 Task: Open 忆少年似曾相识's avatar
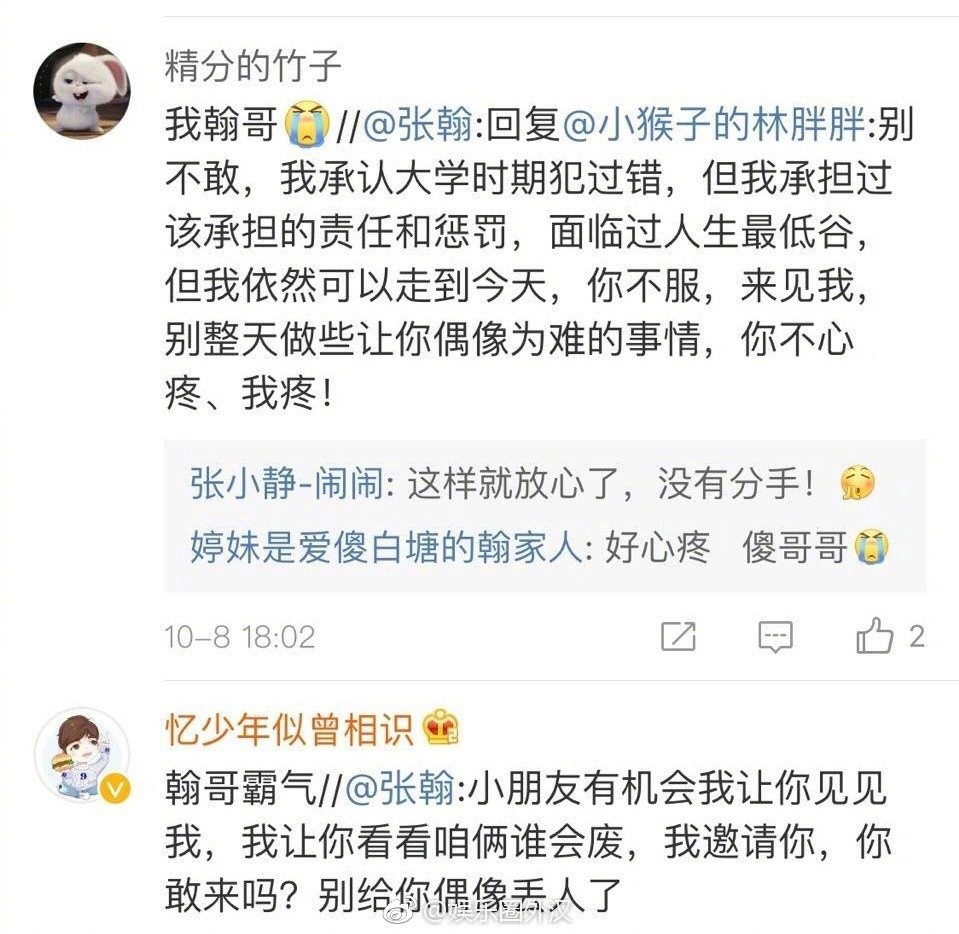tap(82, 759)
